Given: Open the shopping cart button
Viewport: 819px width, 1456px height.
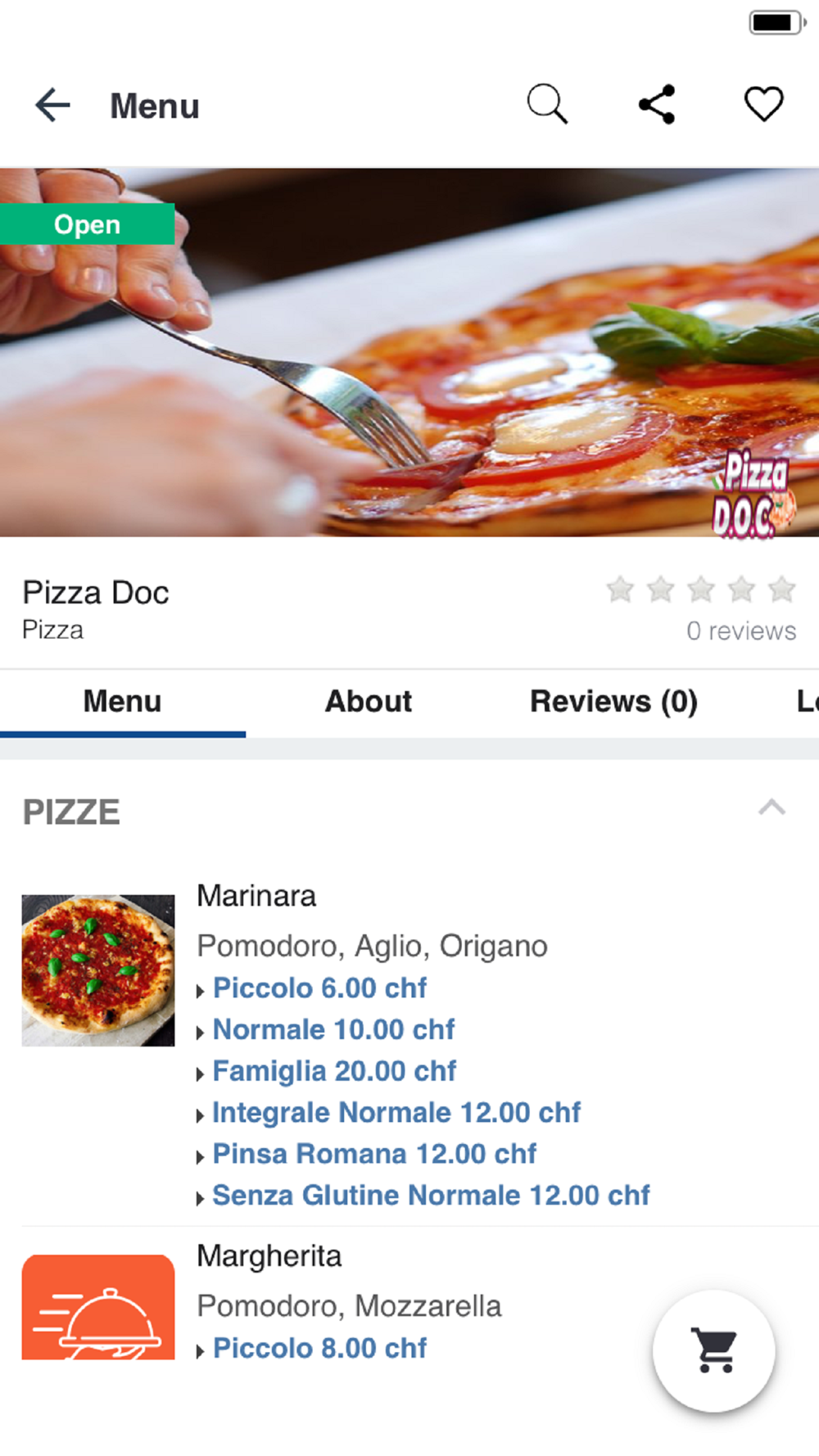Looking at the screenshot, I should 714,1351.
